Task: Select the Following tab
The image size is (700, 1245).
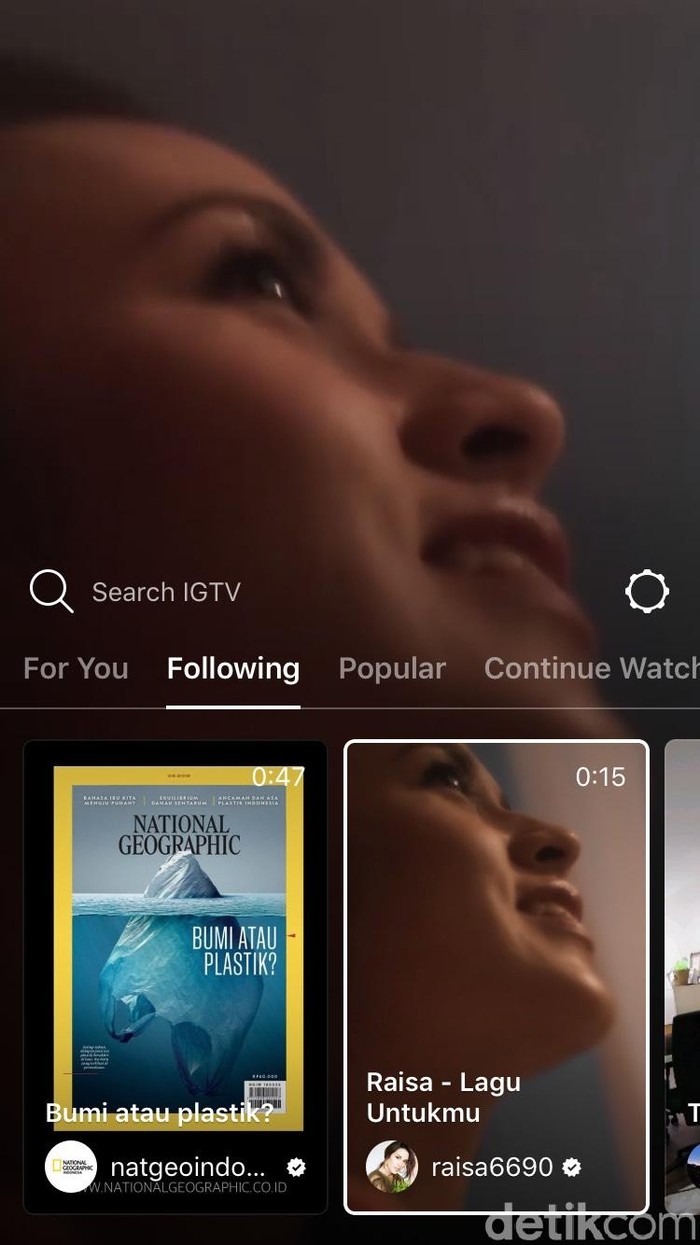Action: point(233,669)
